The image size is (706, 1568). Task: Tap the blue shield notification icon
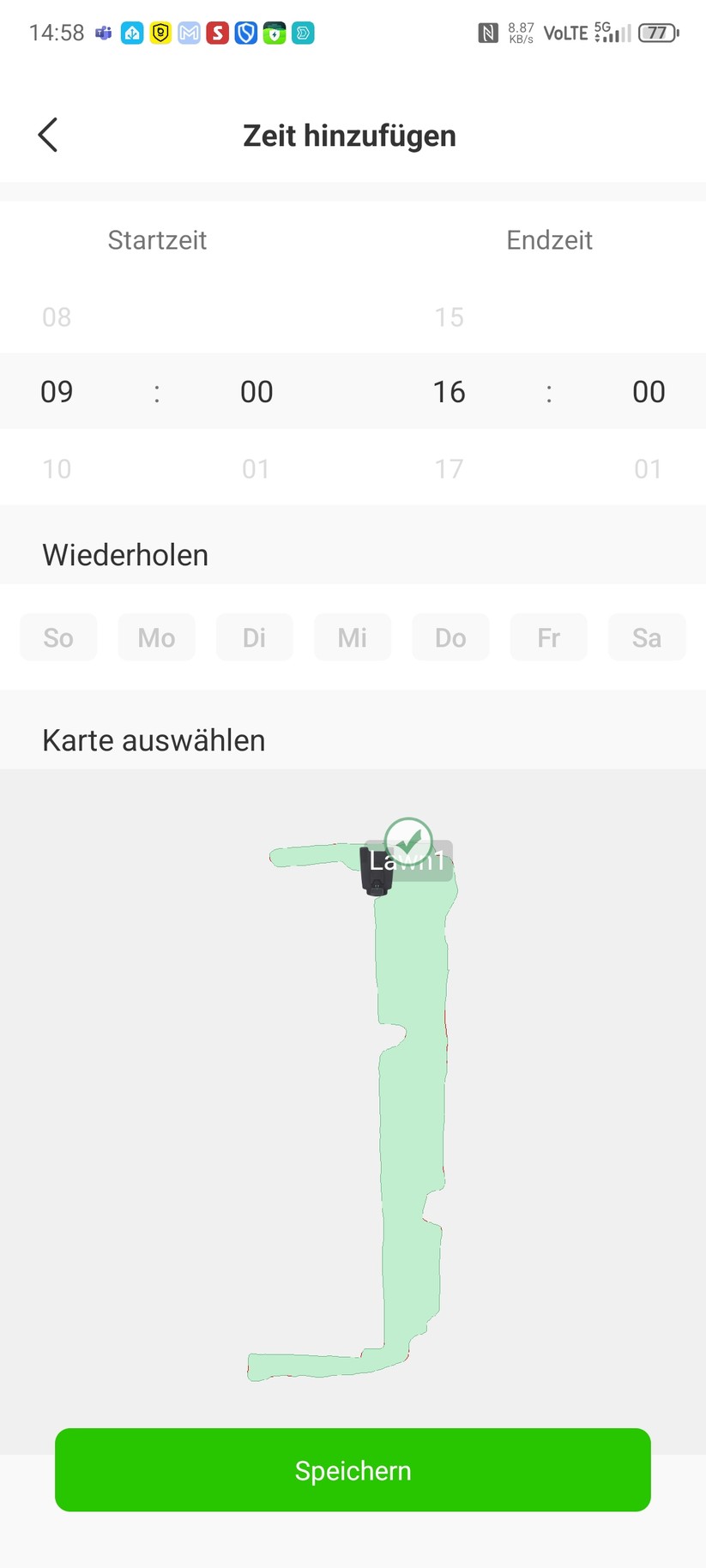246,33
